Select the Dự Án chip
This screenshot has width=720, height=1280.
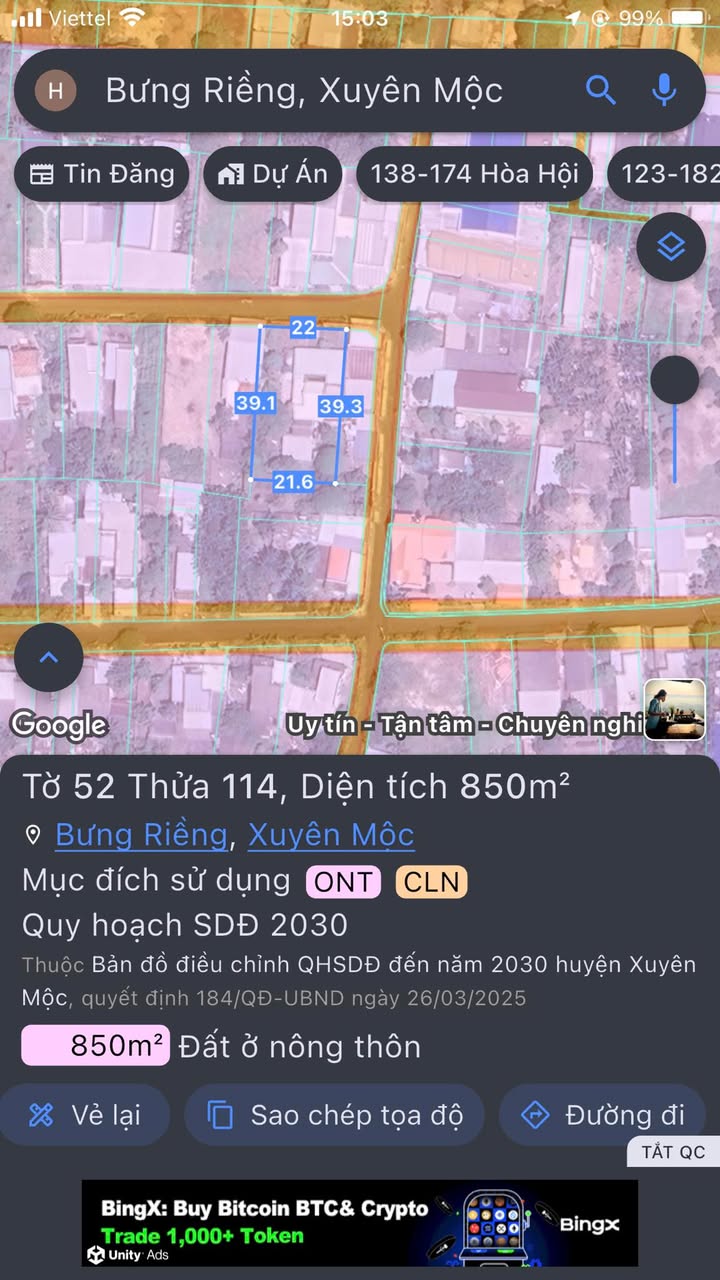[x=273, y=174]
